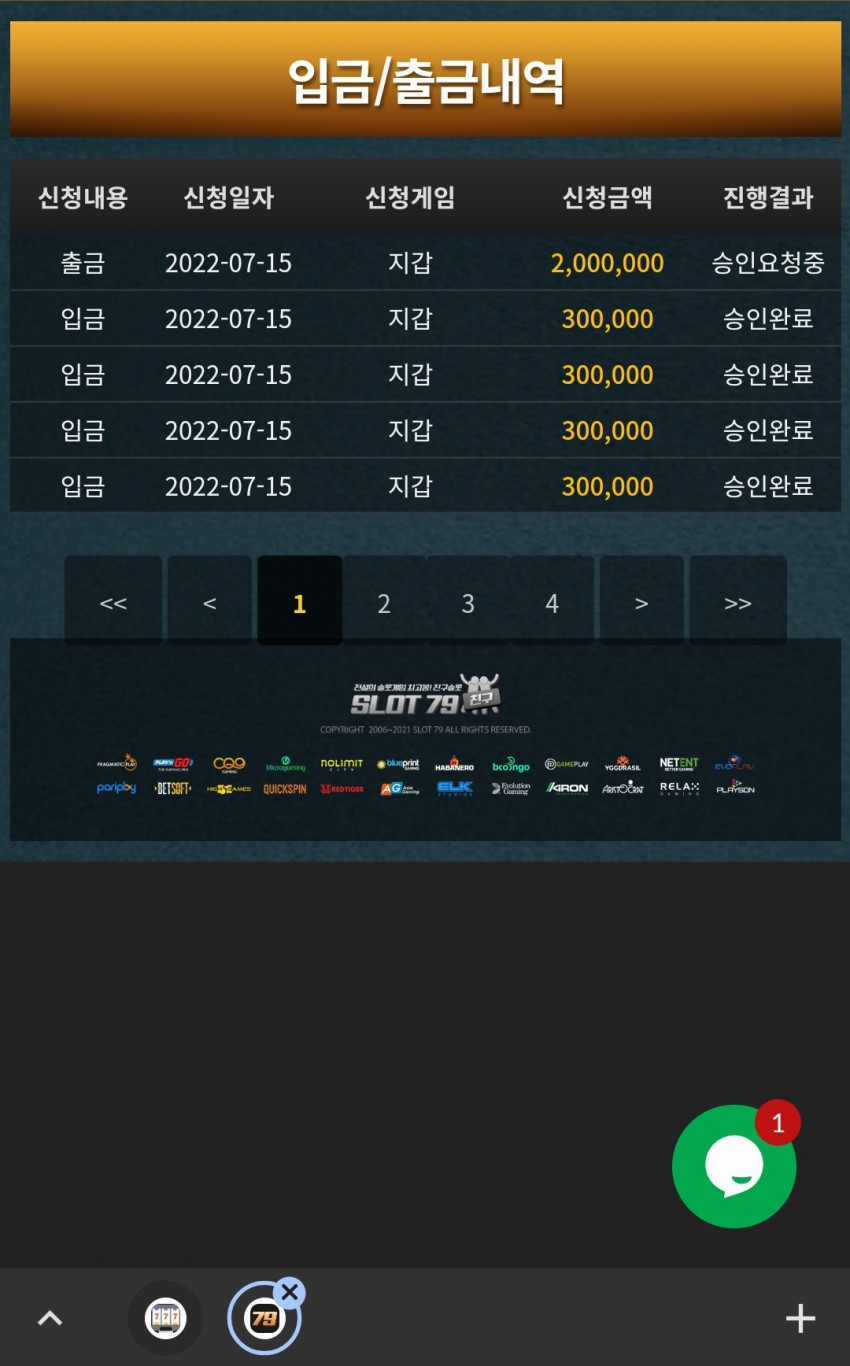Open page 4 of the history
The width and height of the screenshot is (850, 1366).
point(552,603)
